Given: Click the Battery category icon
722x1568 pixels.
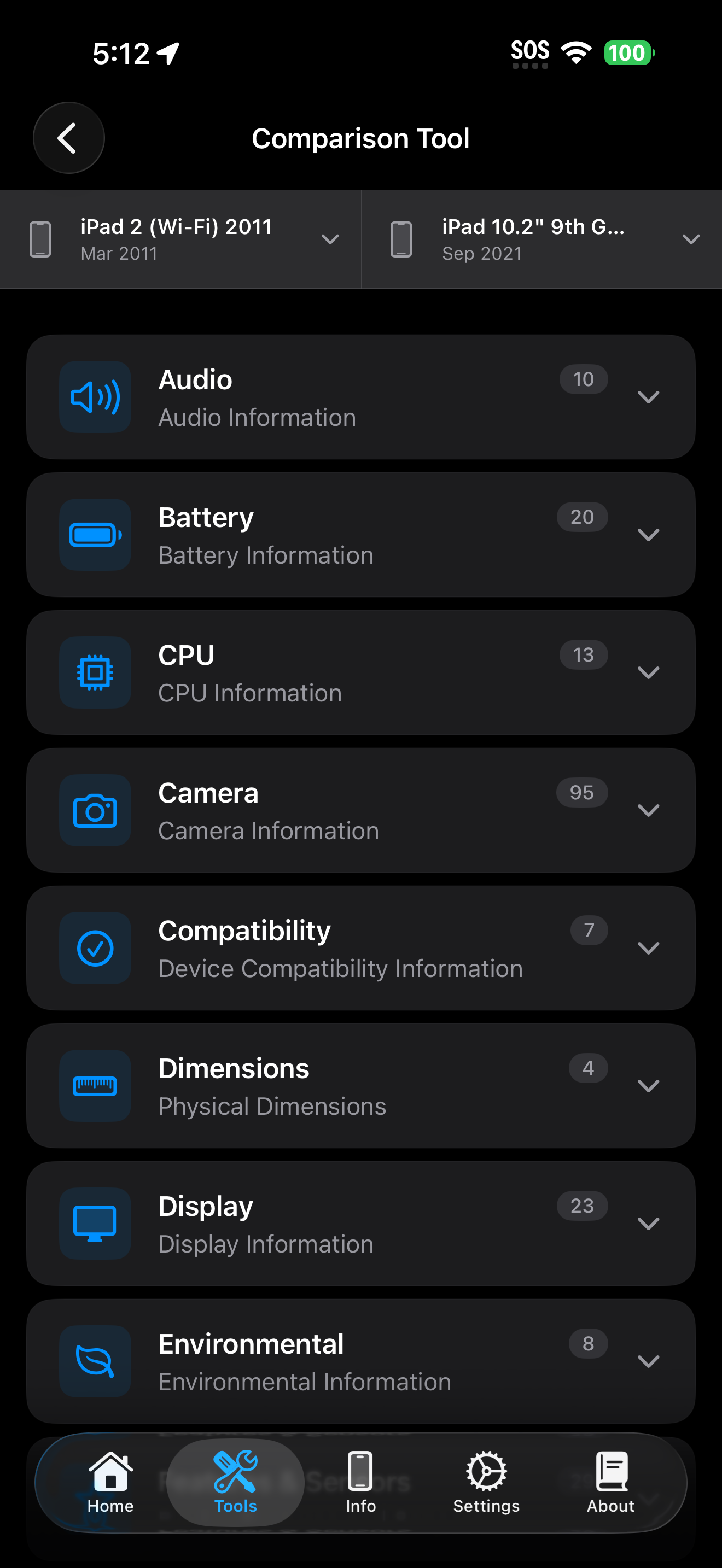Looking at the screenshot, I should pos(95,535).
